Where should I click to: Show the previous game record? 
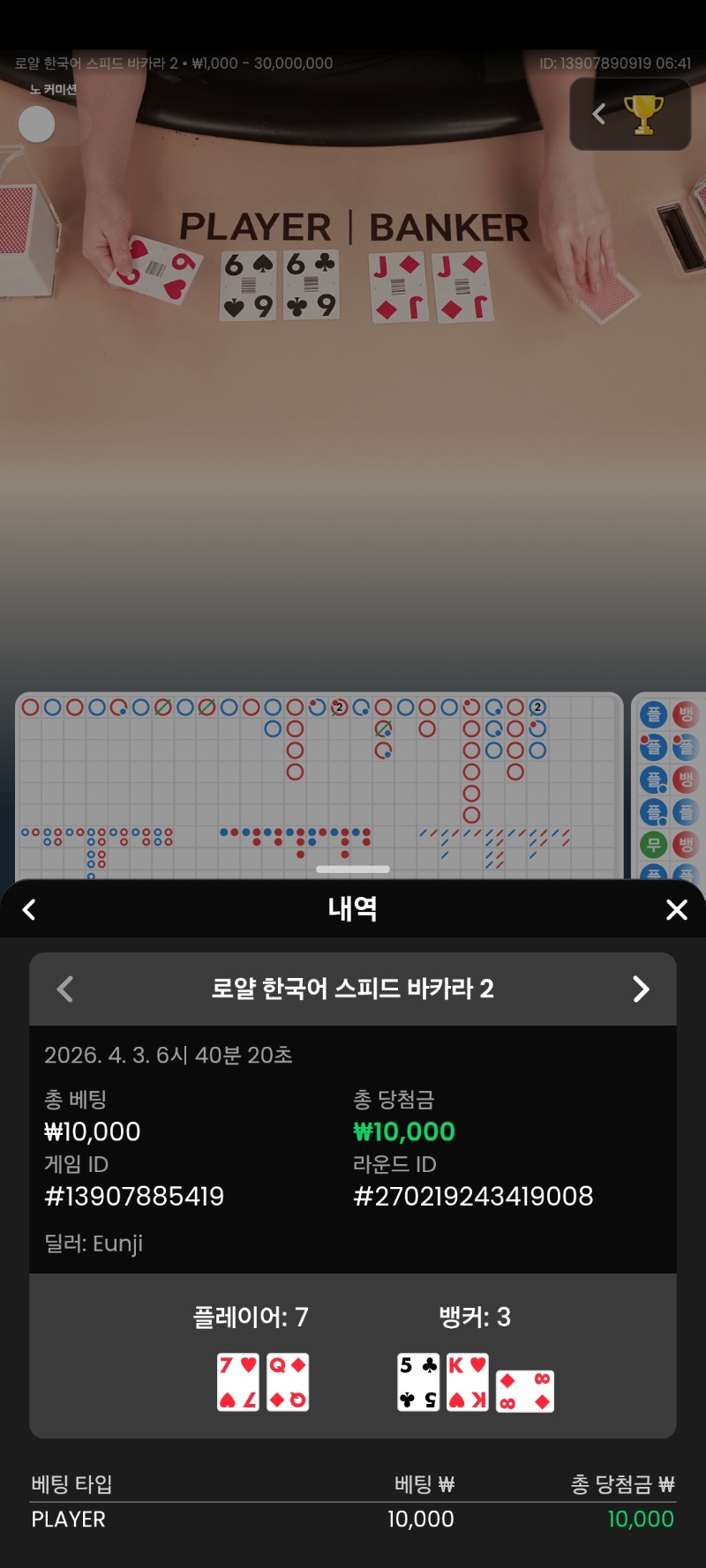65,989
